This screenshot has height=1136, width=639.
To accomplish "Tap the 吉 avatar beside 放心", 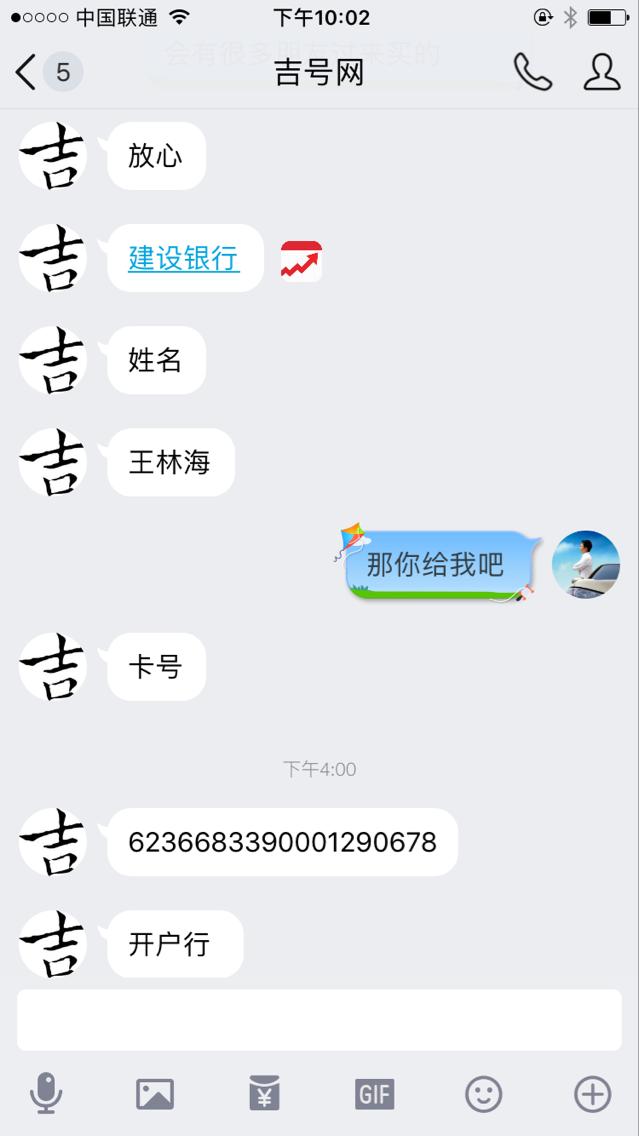I will (53, 156).
